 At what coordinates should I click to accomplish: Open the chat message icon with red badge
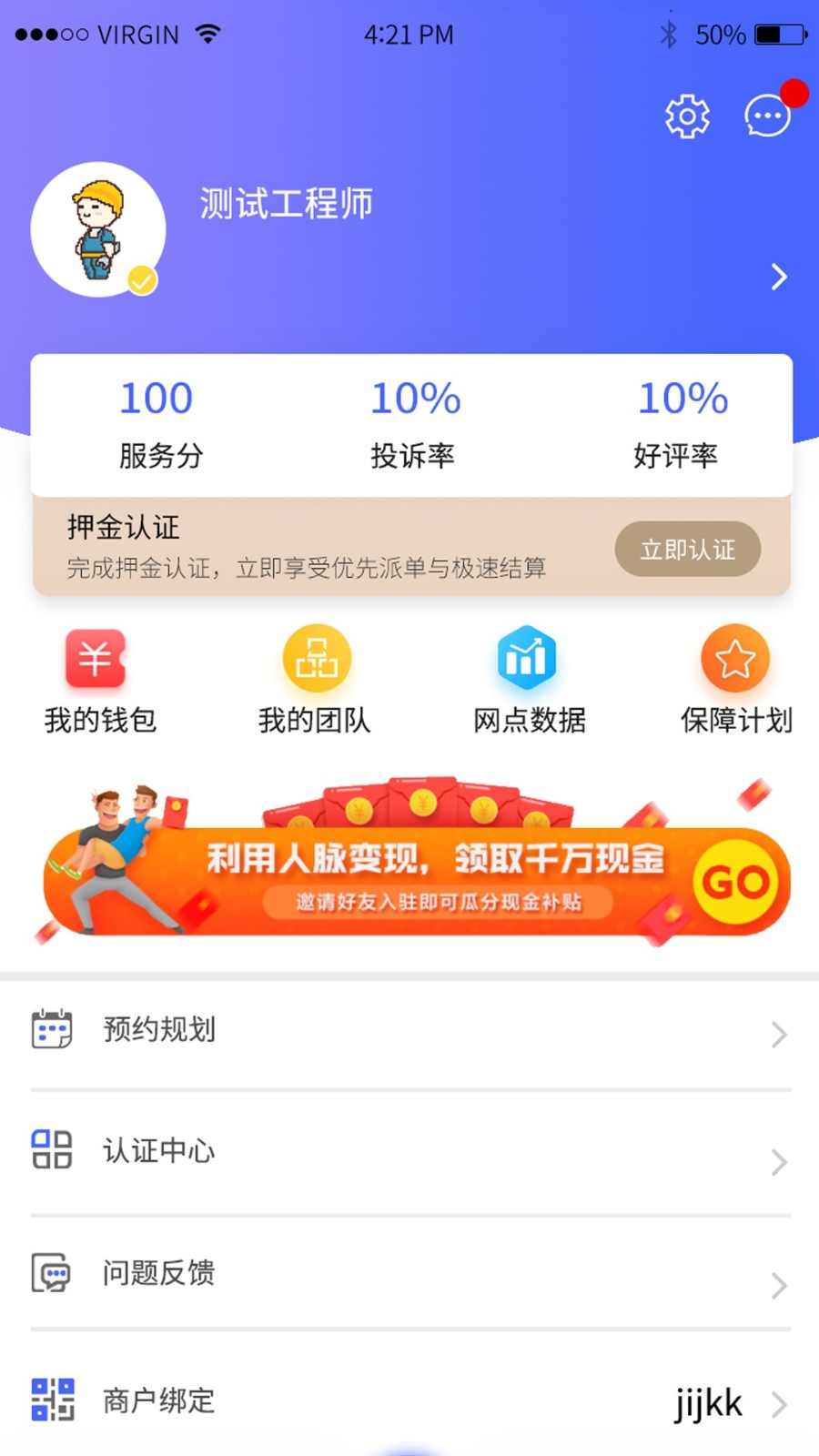(767, 116)
